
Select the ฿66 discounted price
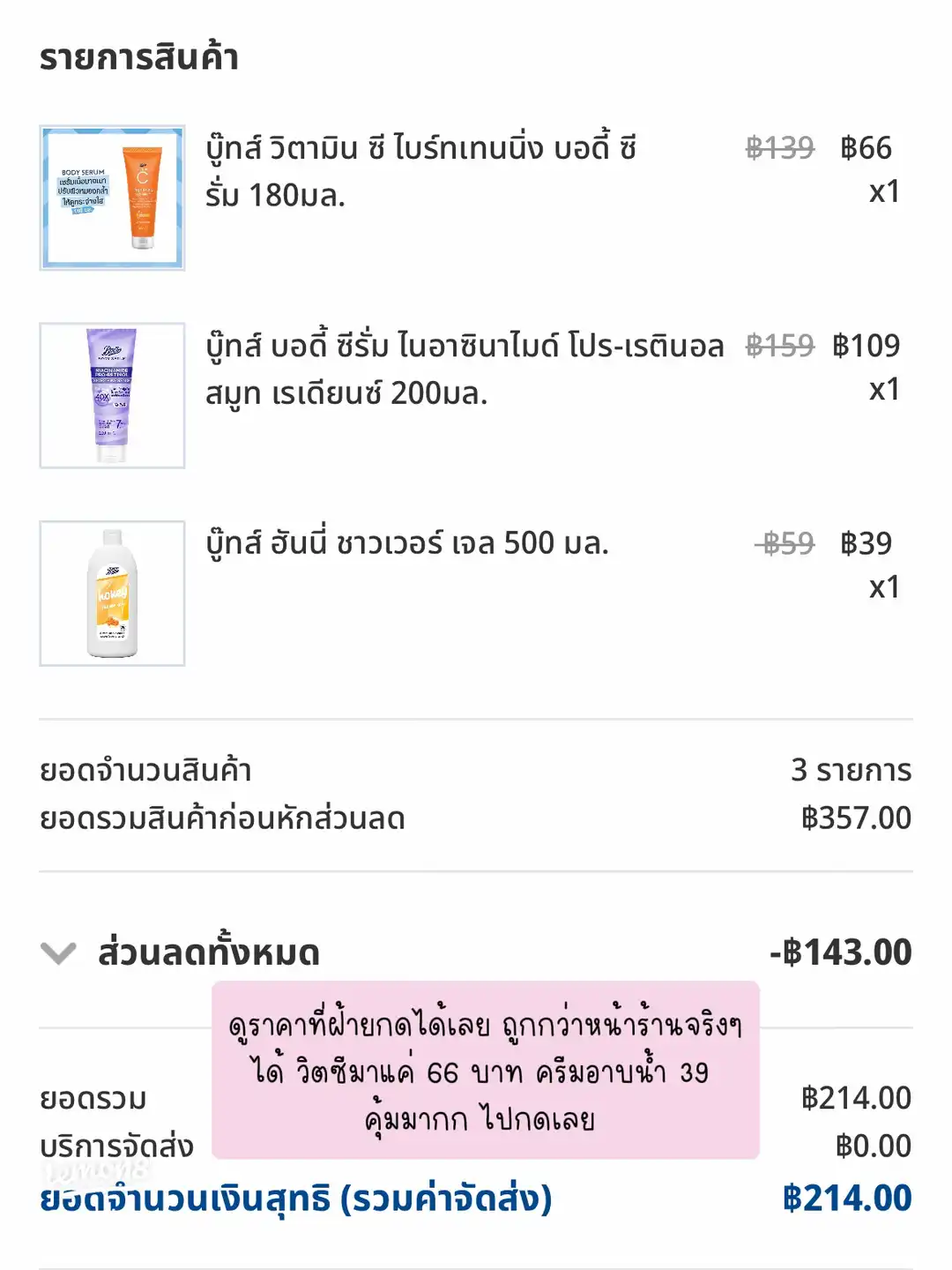tap(867, 147)
